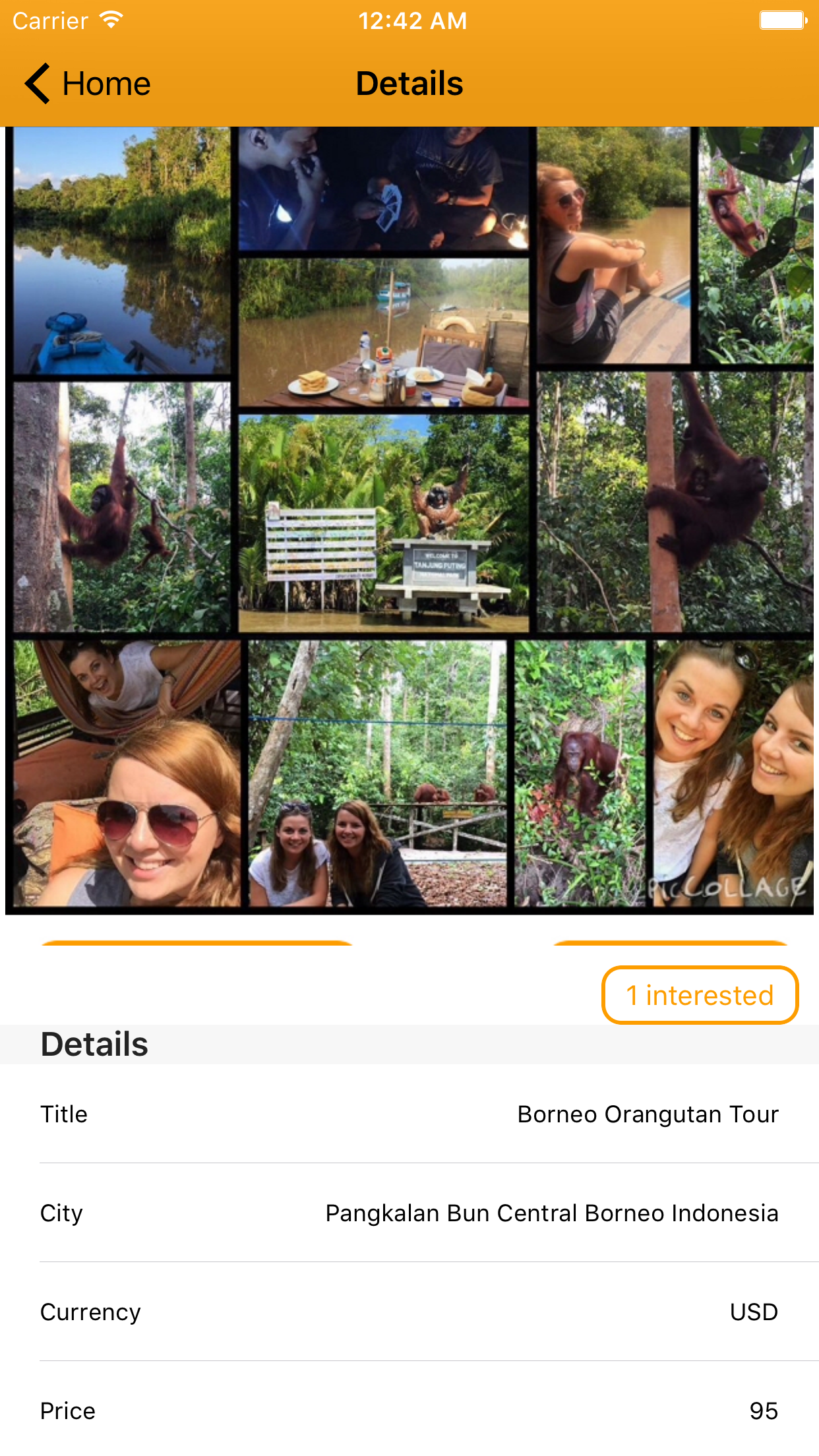Select the Currency row showing USD
The width and height of the screenshot is (819, 1456).
[x=409, y=1312]
